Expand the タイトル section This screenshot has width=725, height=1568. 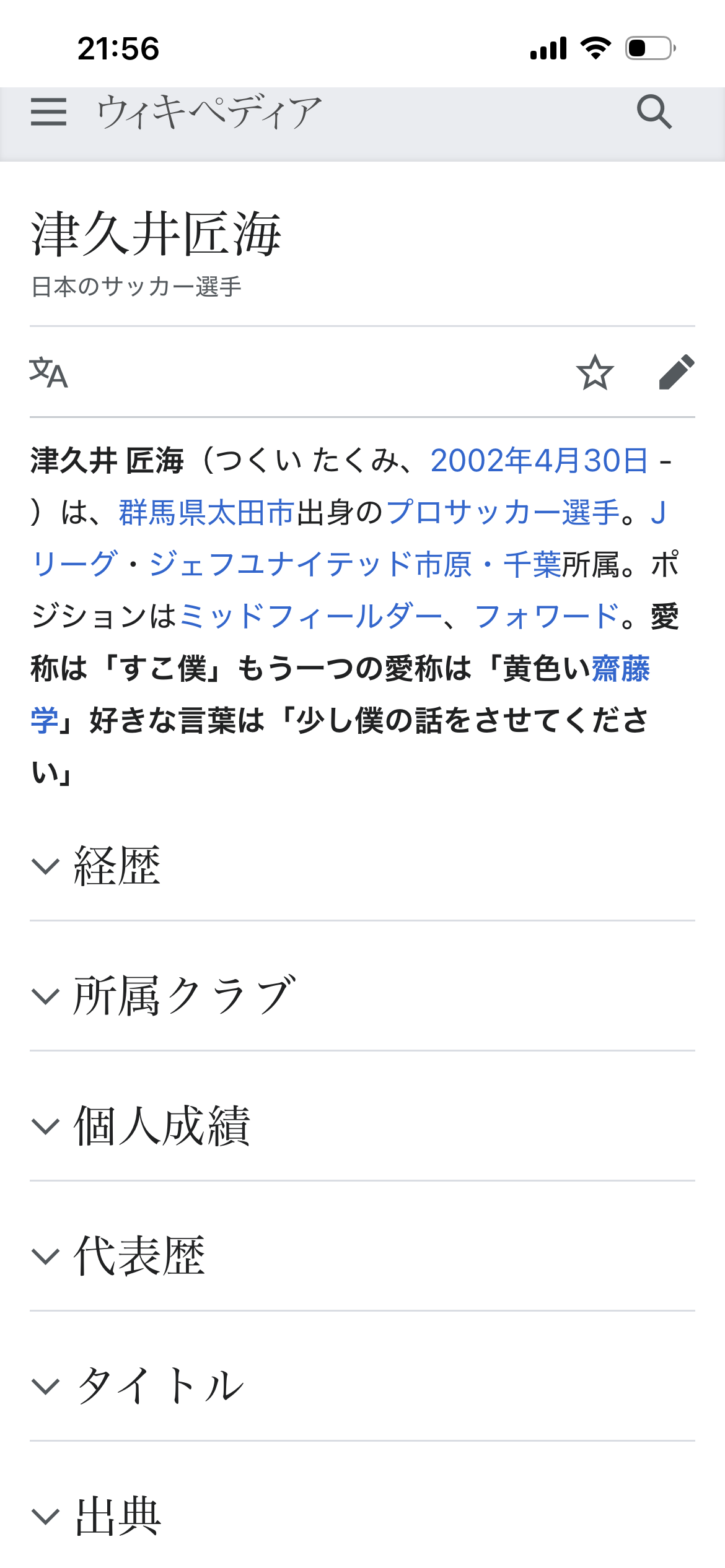tap(160, 1385)
